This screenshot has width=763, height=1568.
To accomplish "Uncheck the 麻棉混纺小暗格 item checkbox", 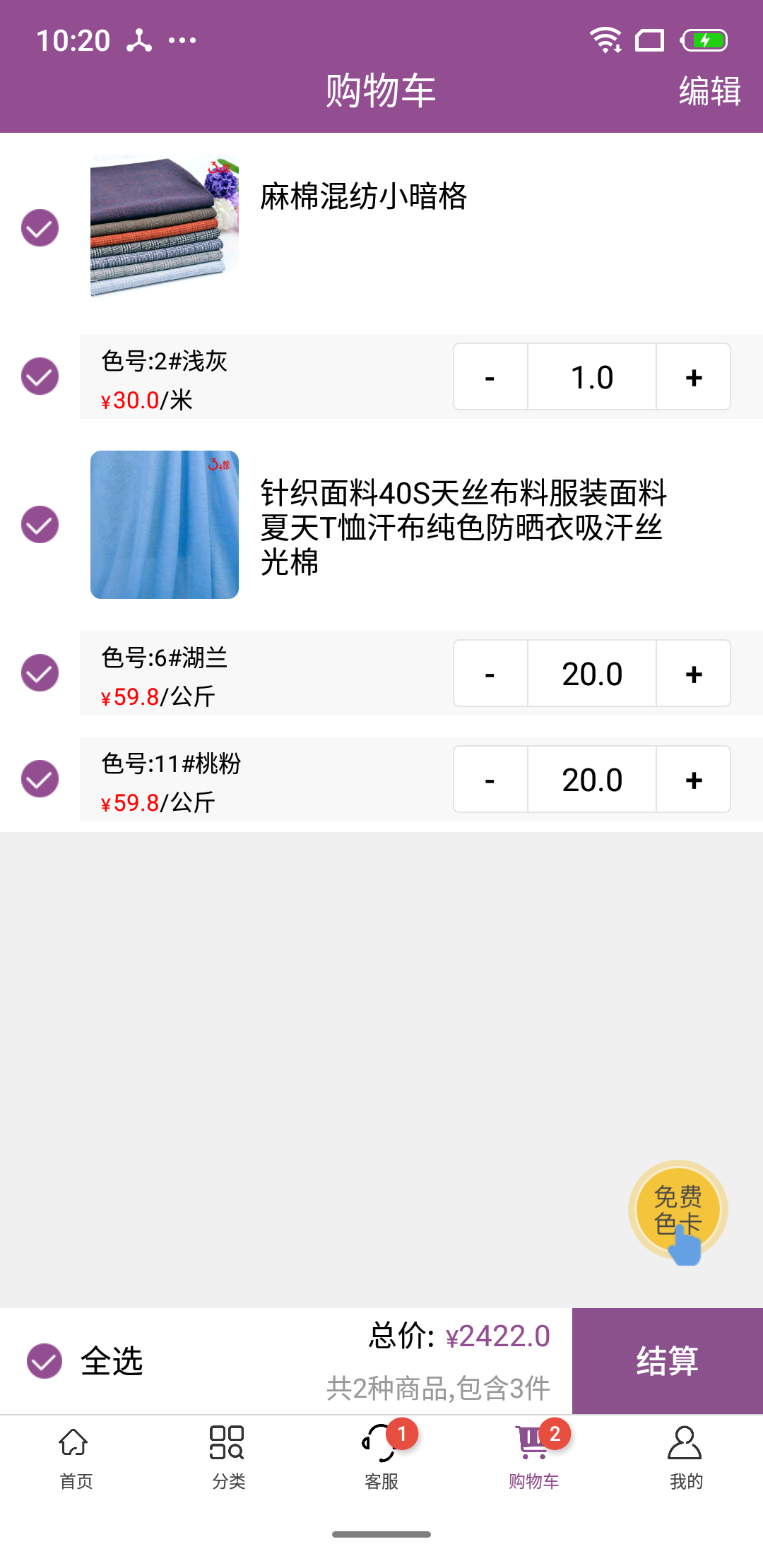I will coord(40,226).
